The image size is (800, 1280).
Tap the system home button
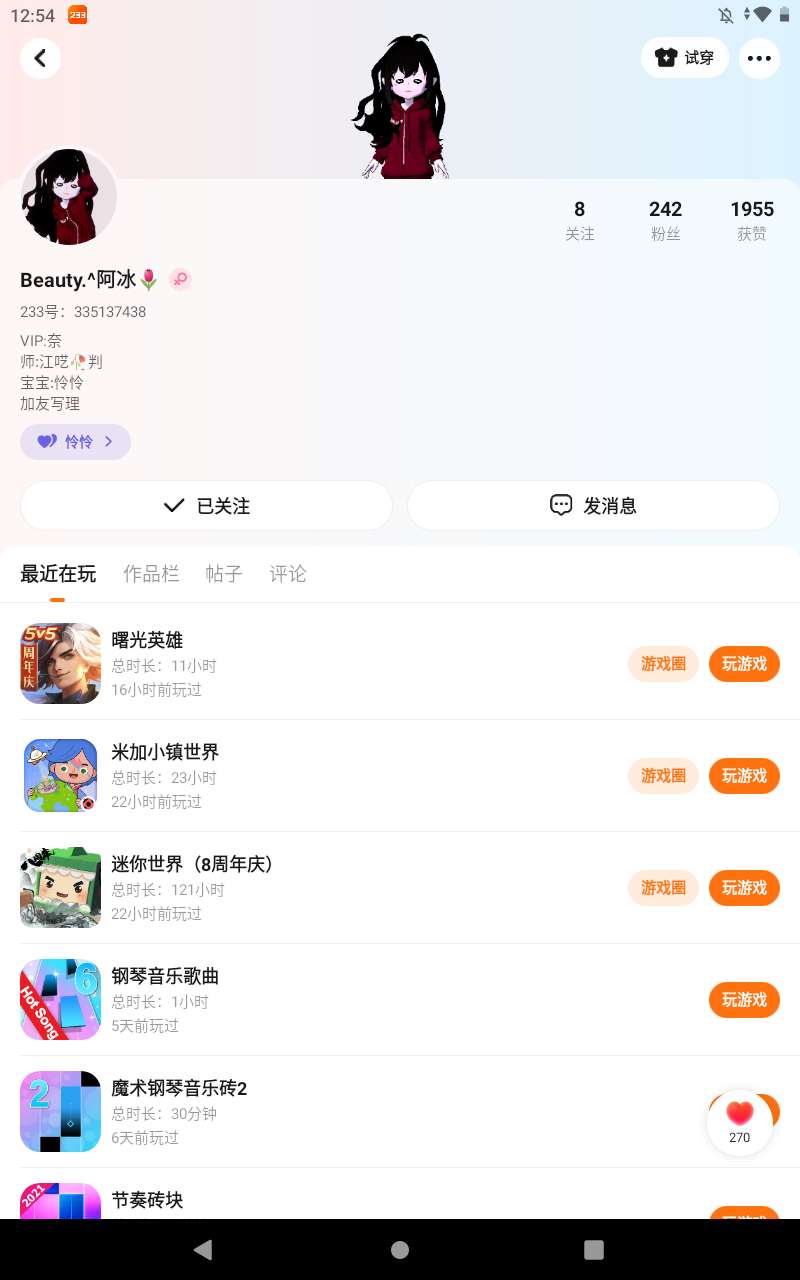point(400,1249)
